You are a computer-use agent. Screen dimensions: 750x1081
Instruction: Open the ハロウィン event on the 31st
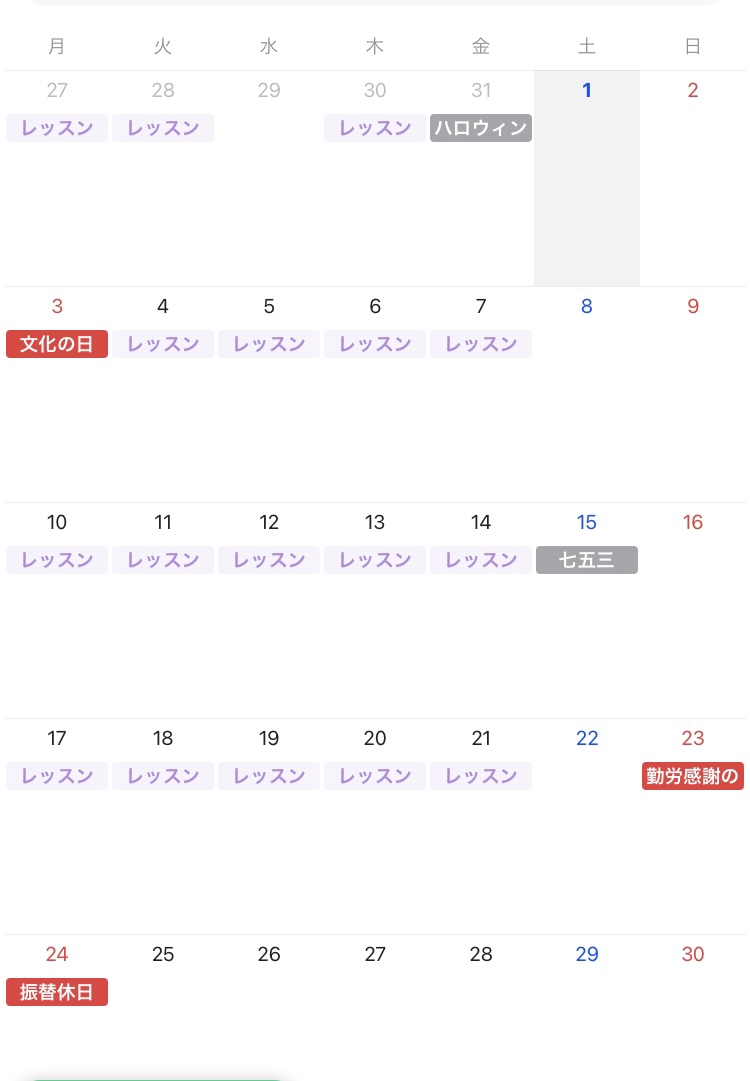click(481, 128)
